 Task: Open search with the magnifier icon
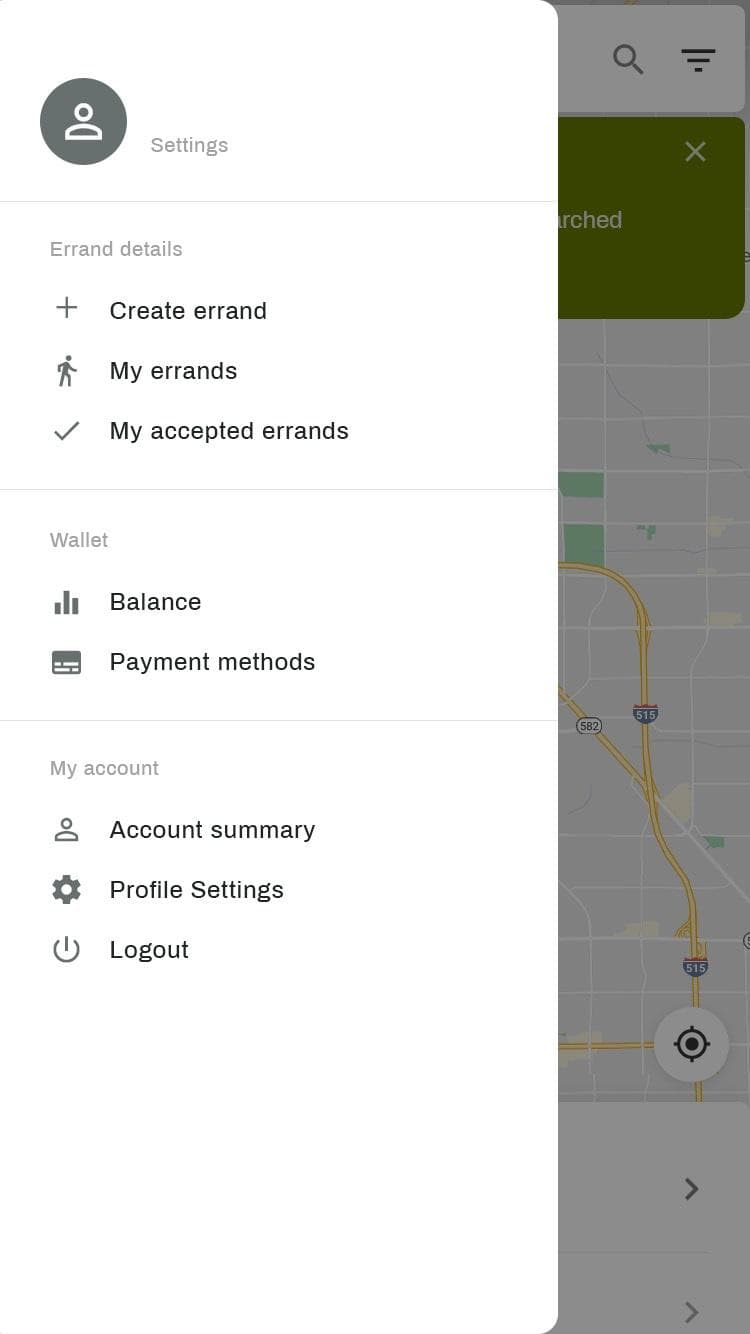tap(628, 60)
